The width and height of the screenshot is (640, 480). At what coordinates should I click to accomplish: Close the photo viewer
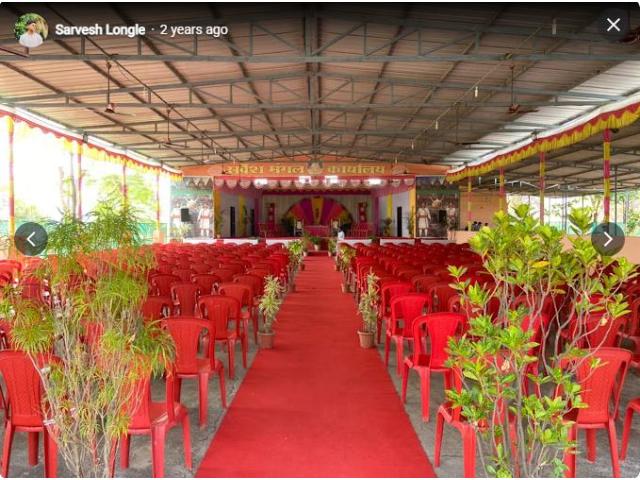click(x=613, y=25)
